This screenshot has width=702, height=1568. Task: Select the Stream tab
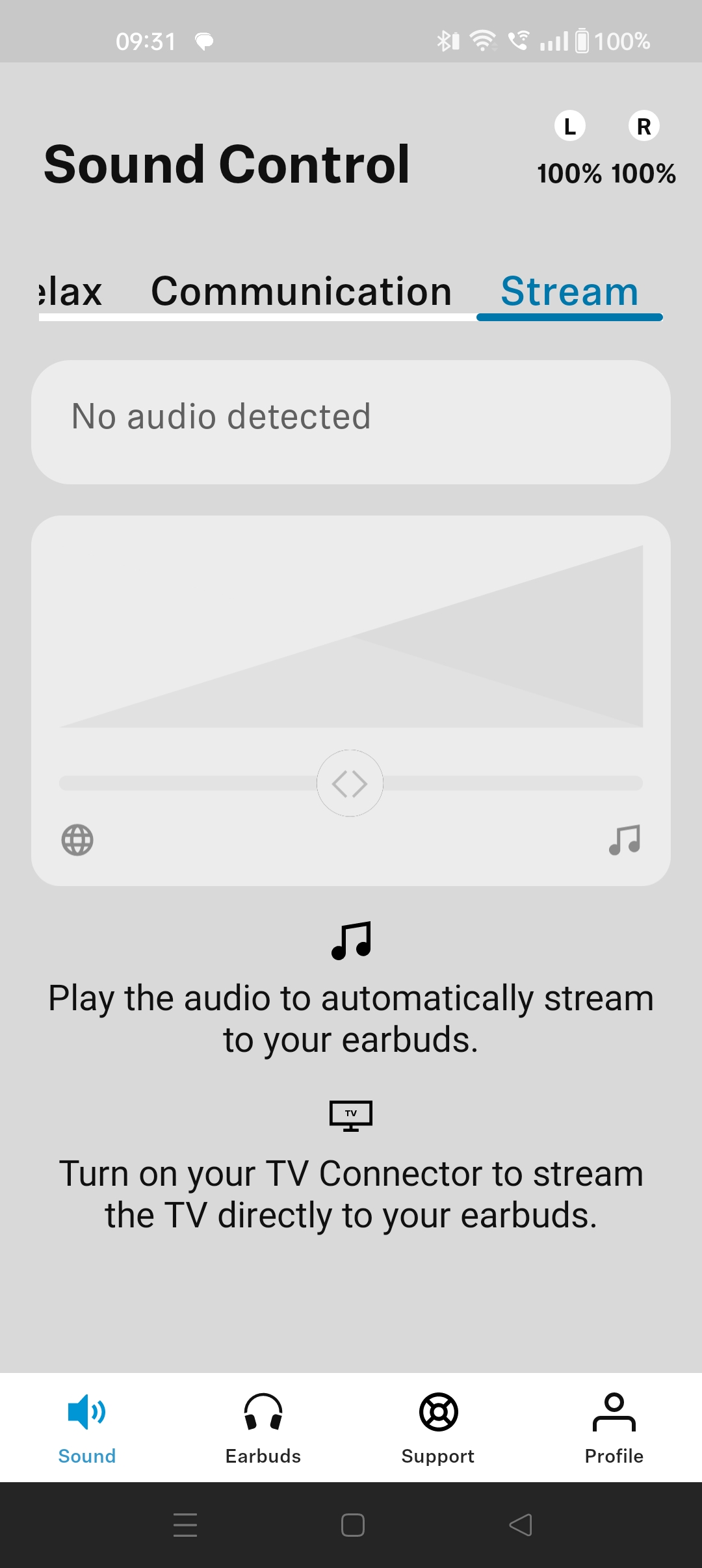tap(569, 292)
